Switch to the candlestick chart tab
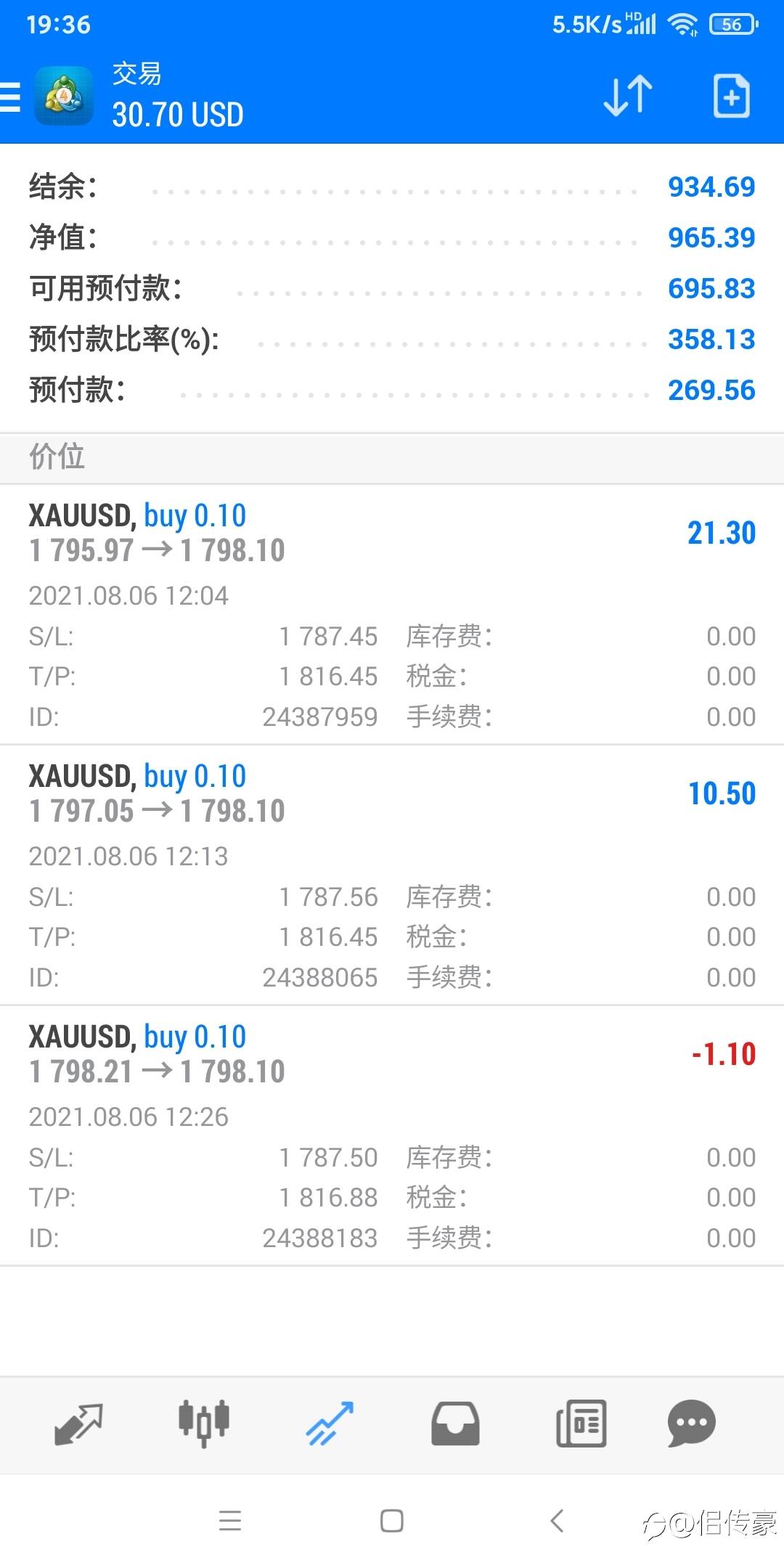 pos(204,1424)
